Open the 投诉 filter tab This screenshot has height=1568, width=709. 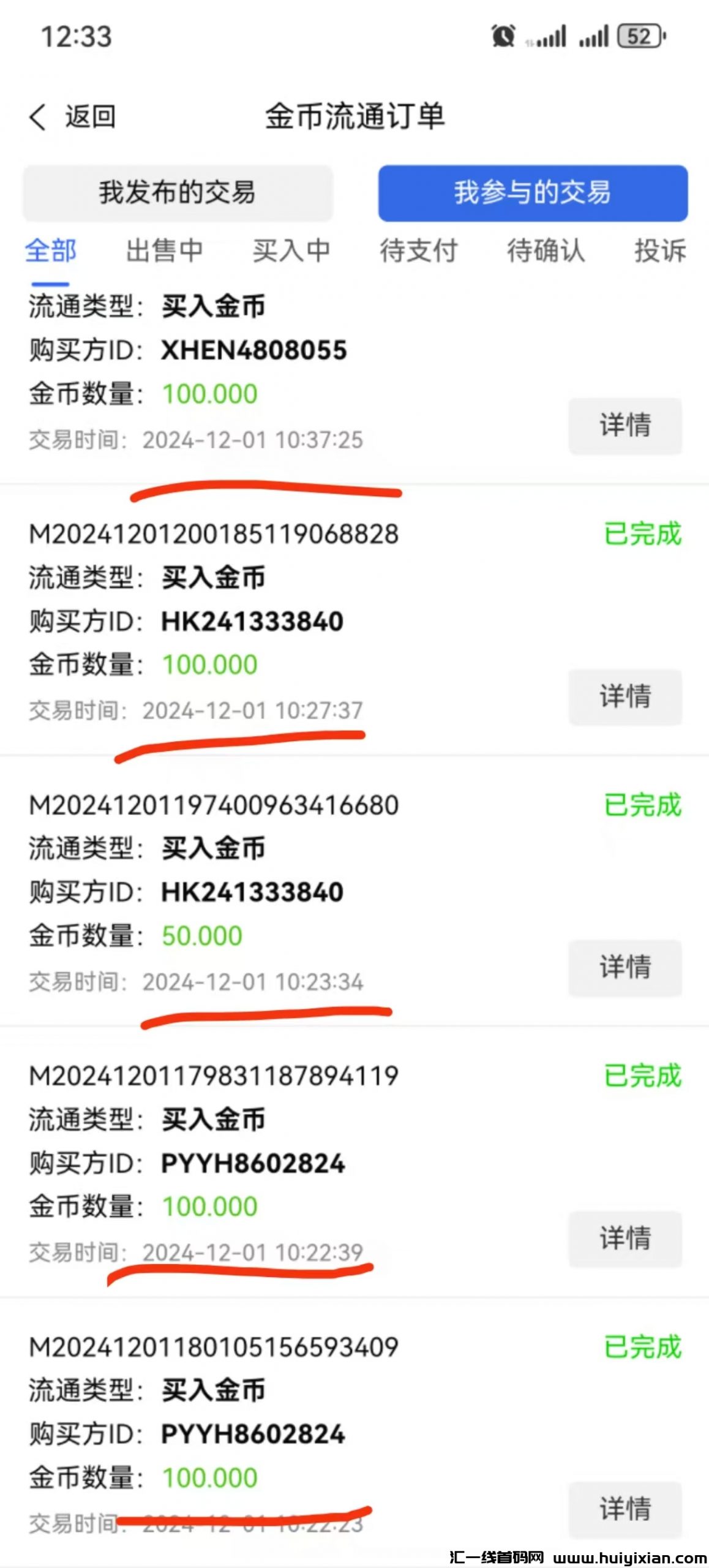(659, 251)
